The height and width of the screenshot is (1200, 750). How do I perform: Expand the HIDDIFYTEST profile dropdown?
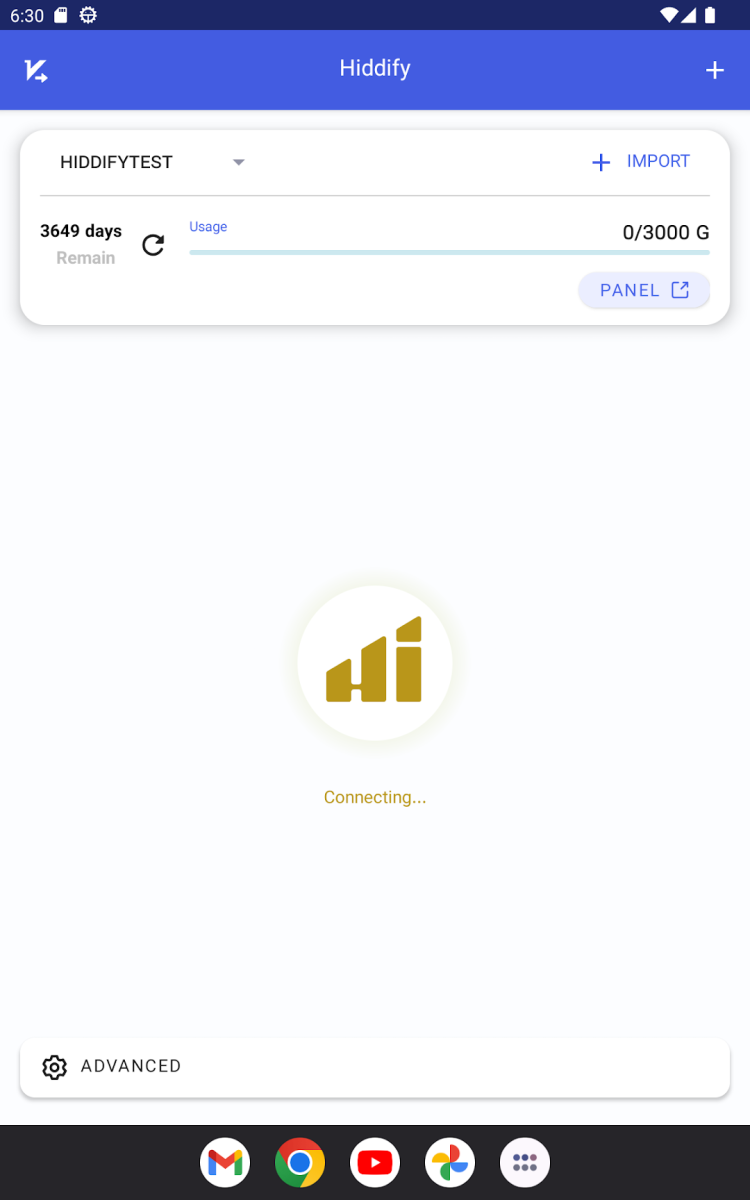coord(238,162)
